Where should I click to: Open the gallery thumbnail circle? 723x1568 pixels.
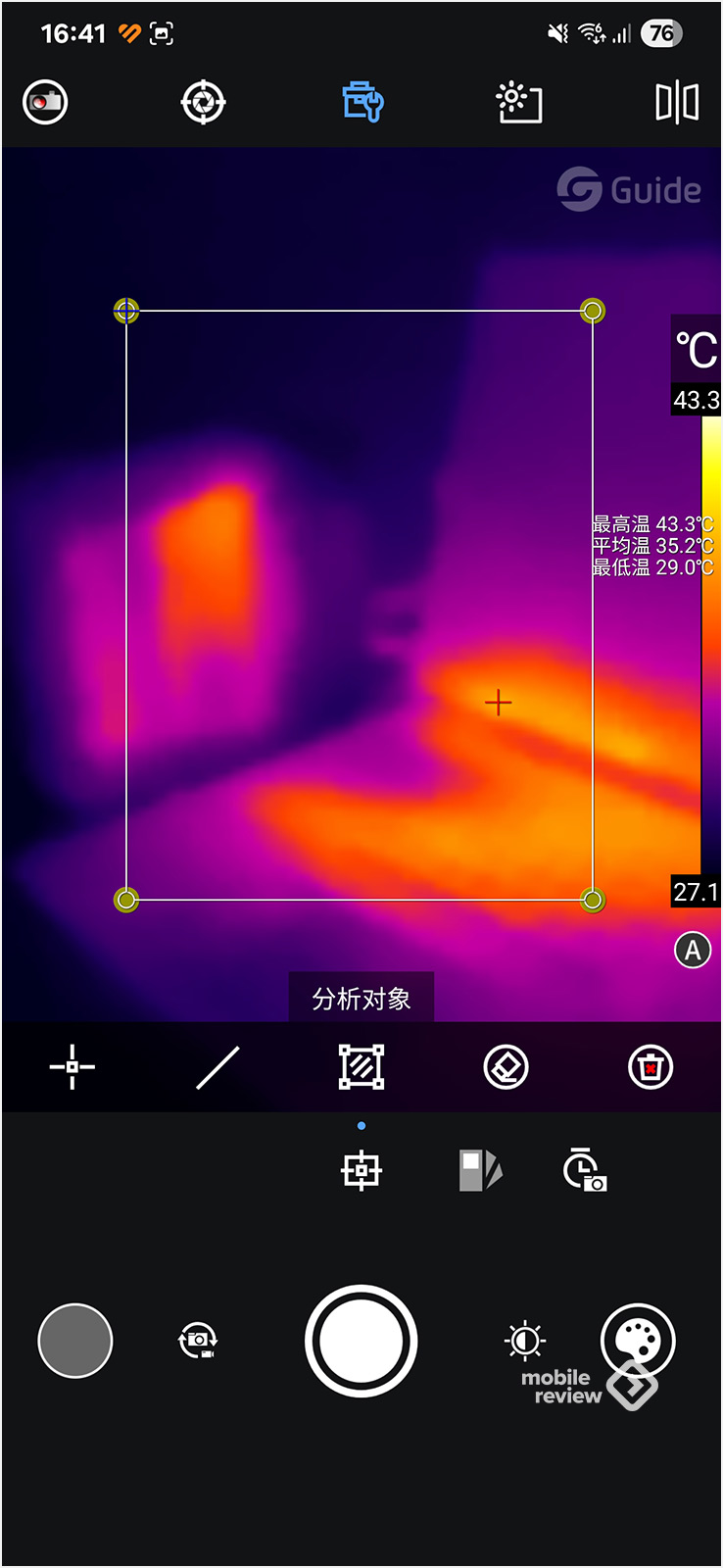[x=75, y=1340]
